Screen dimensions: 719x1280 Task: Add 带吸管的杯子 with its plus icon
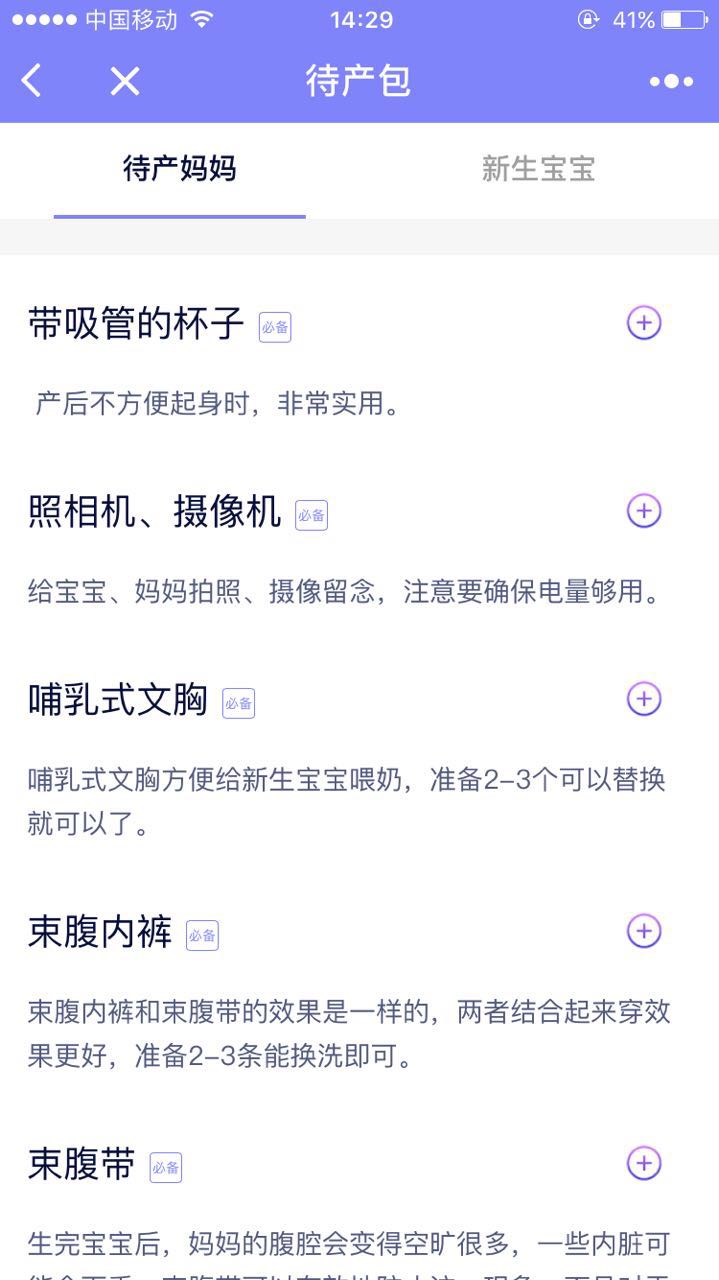point(644,323)
